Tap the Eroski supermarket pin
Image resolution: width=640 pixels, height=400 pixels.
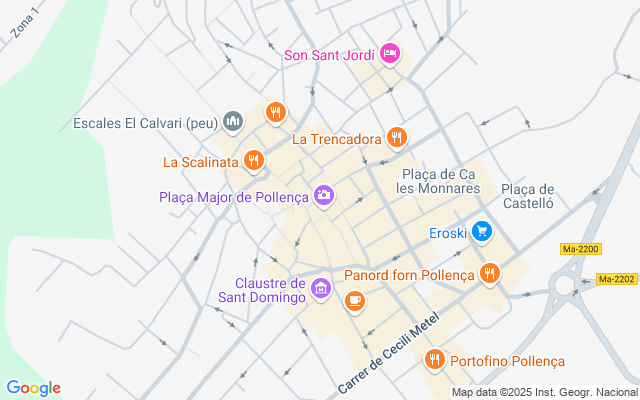[x=482, y=232]
